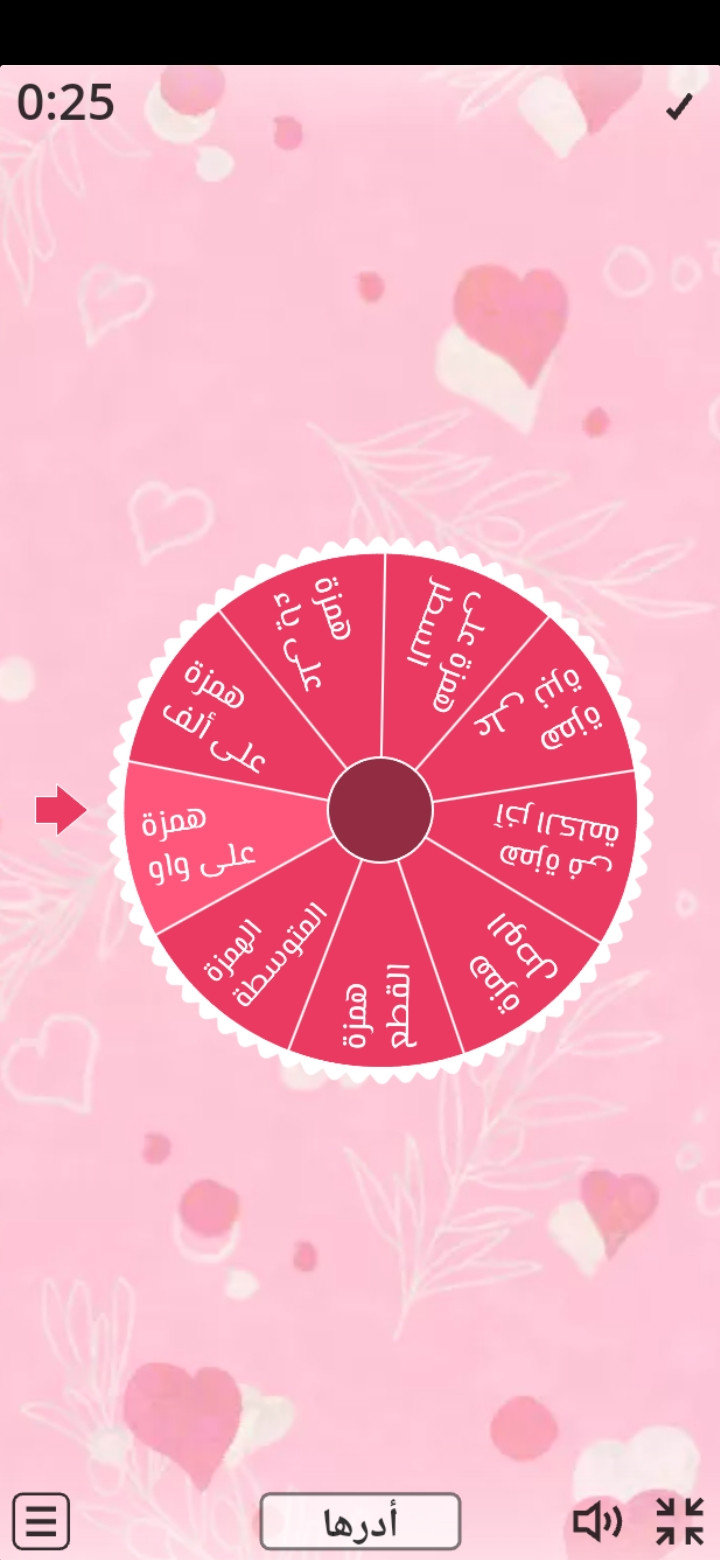Tap the checkmark to finish the activity

679,107
